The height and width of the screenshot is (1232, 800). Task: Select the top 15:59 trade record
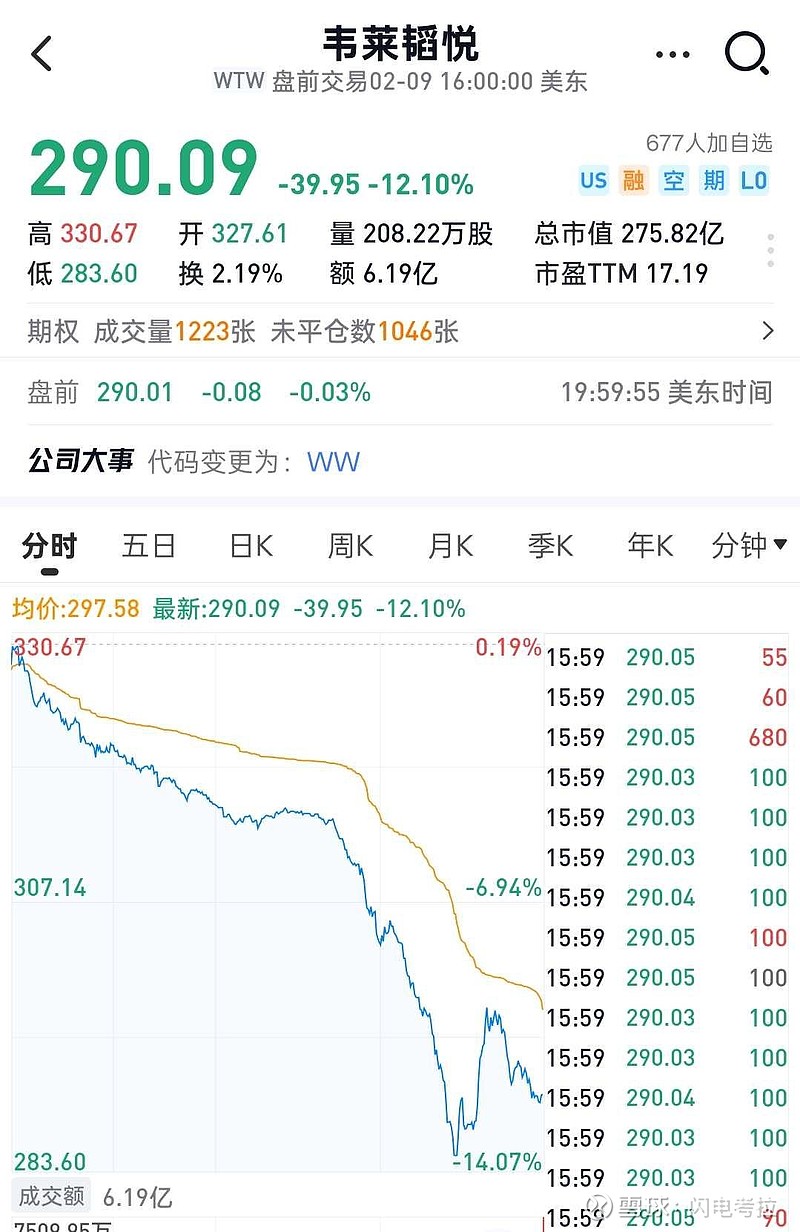point(665,657)
